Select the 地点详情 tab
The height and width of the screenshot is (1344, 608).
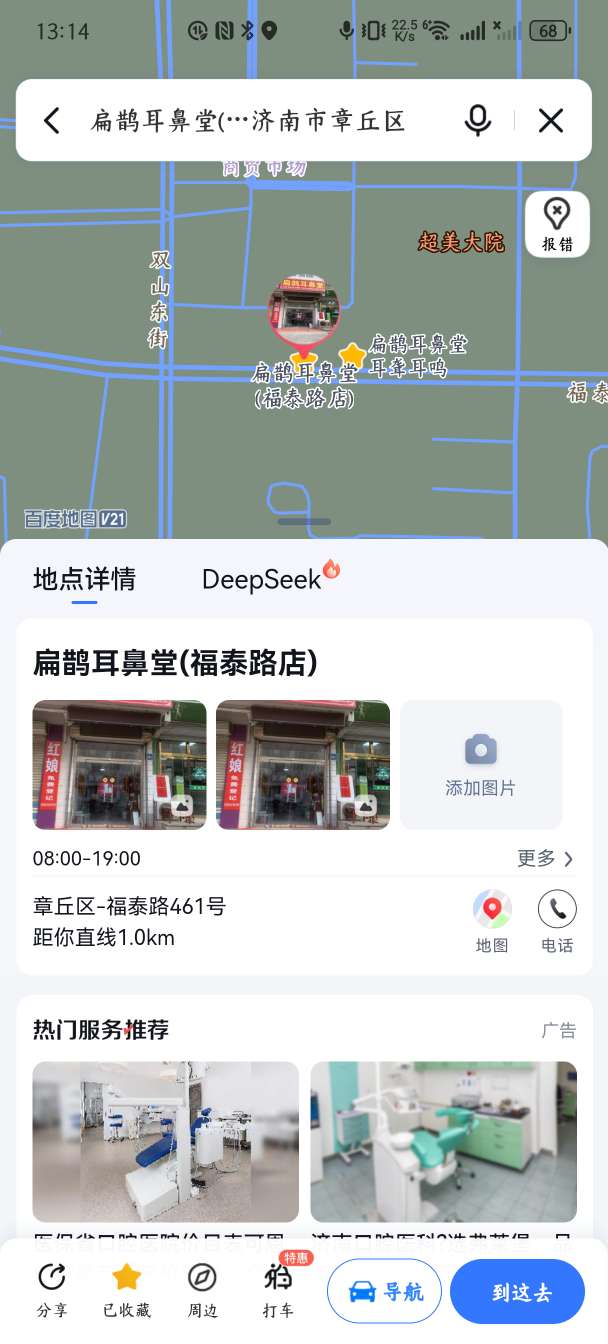(x=84, y=578)
